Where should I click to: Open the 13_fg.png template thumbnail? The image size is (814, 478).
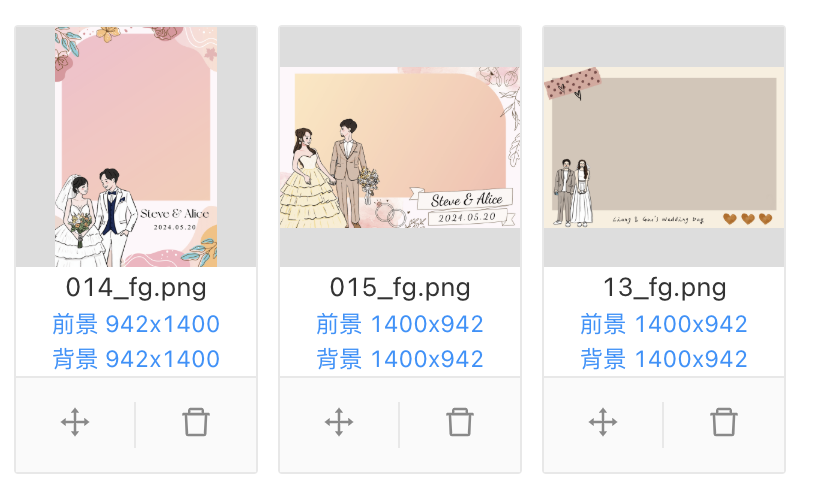664,147
